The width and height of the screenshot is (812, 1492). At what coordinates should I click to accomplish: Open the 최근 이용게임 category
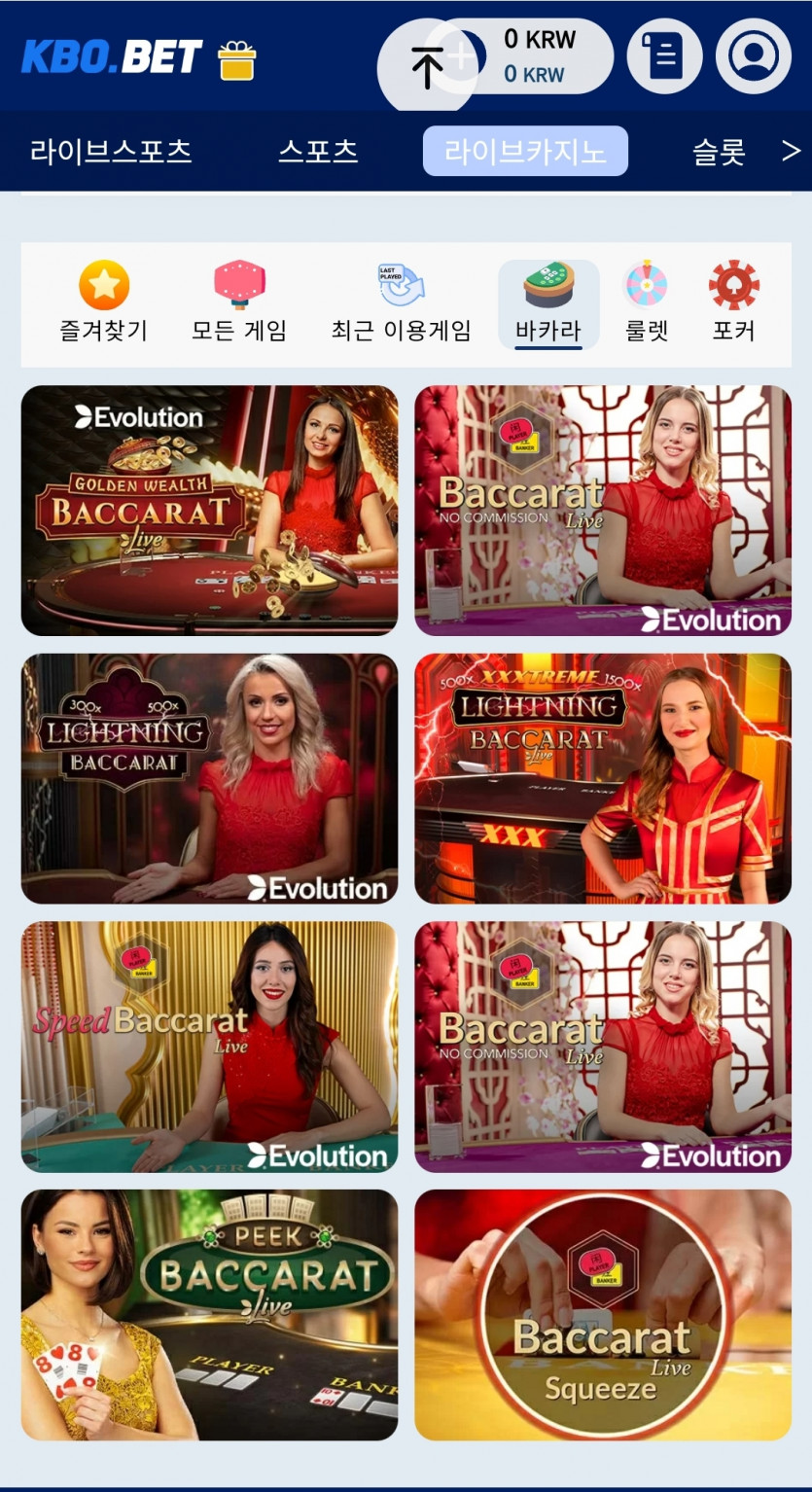[x=401, y=302]
